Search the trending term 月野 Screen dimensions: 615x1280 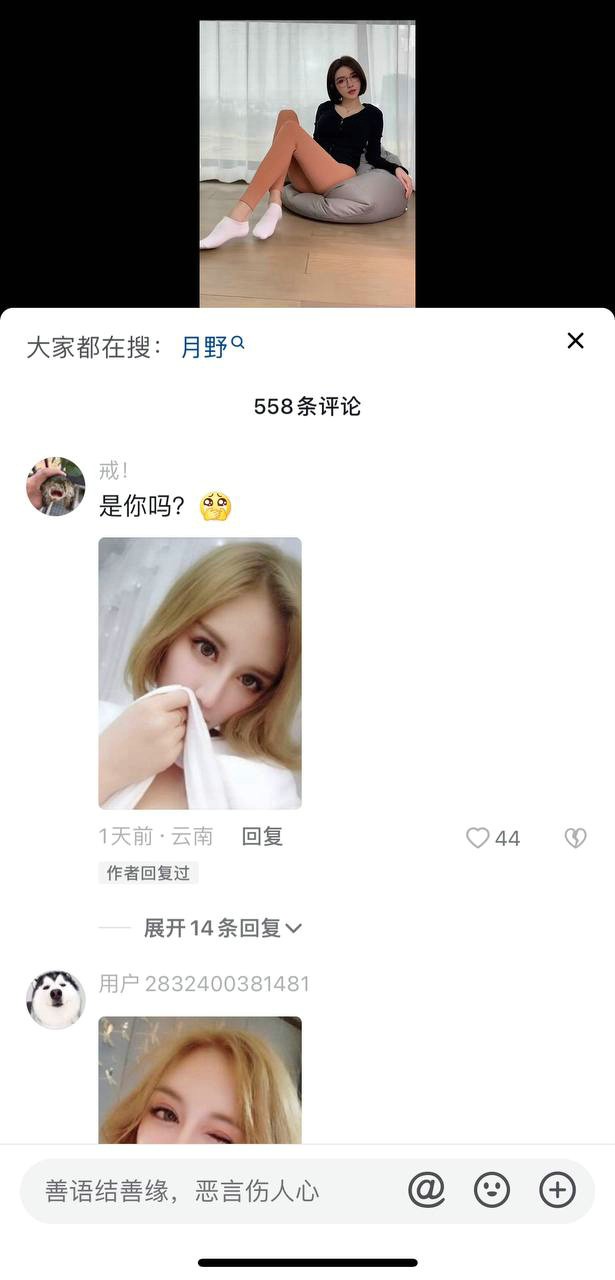pyautogui.click(x=211, y=347)
